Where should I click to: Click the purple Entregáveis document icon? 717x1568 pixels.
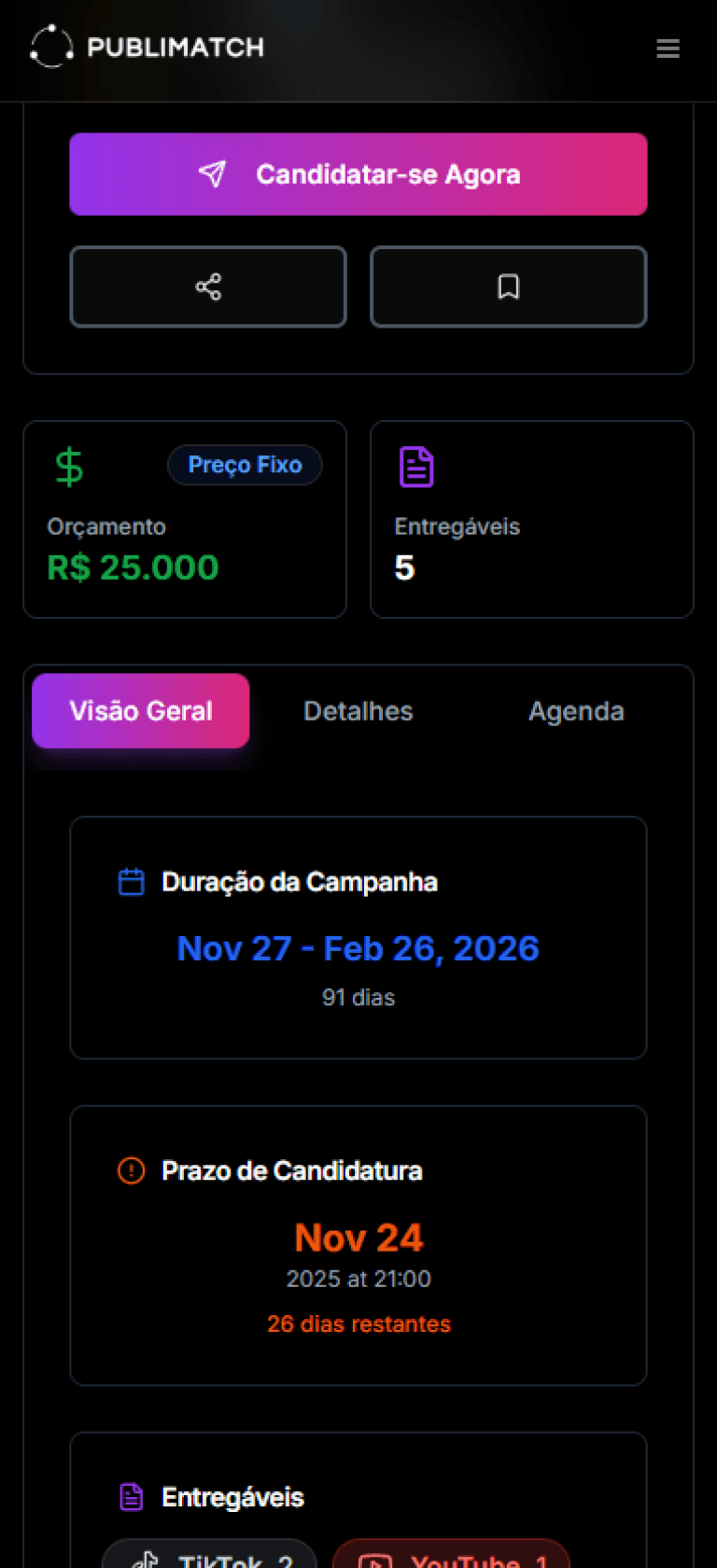click(x=415, y=465)
